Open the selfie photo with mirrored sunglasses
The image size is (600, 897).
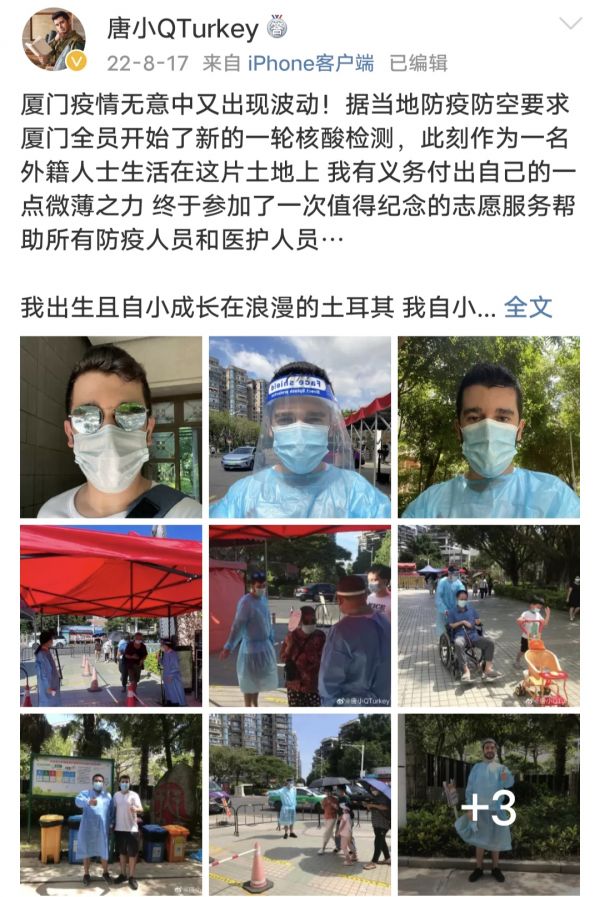coord(111,427)
